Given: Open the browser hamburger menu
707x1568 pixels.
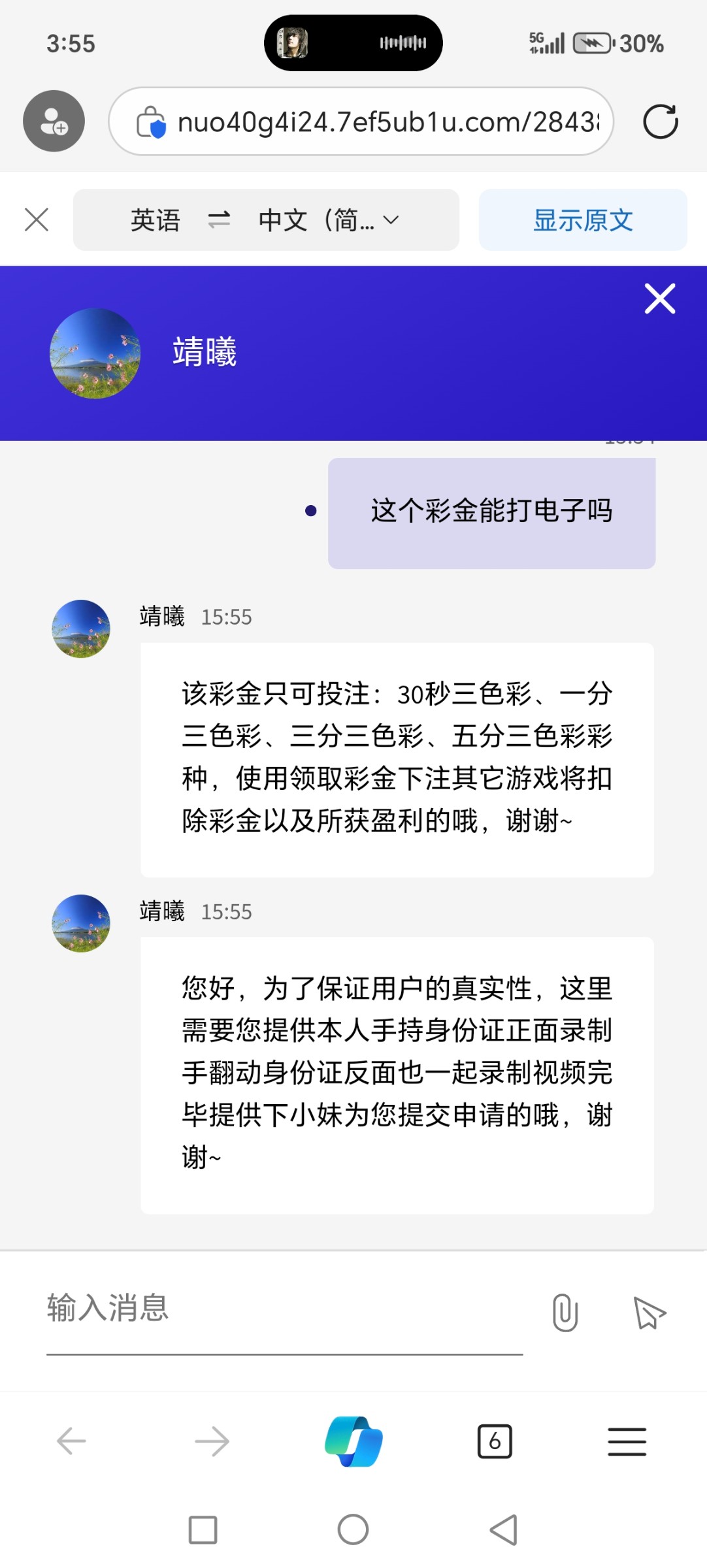Looking at the screenshot, I should (627, 1441).
